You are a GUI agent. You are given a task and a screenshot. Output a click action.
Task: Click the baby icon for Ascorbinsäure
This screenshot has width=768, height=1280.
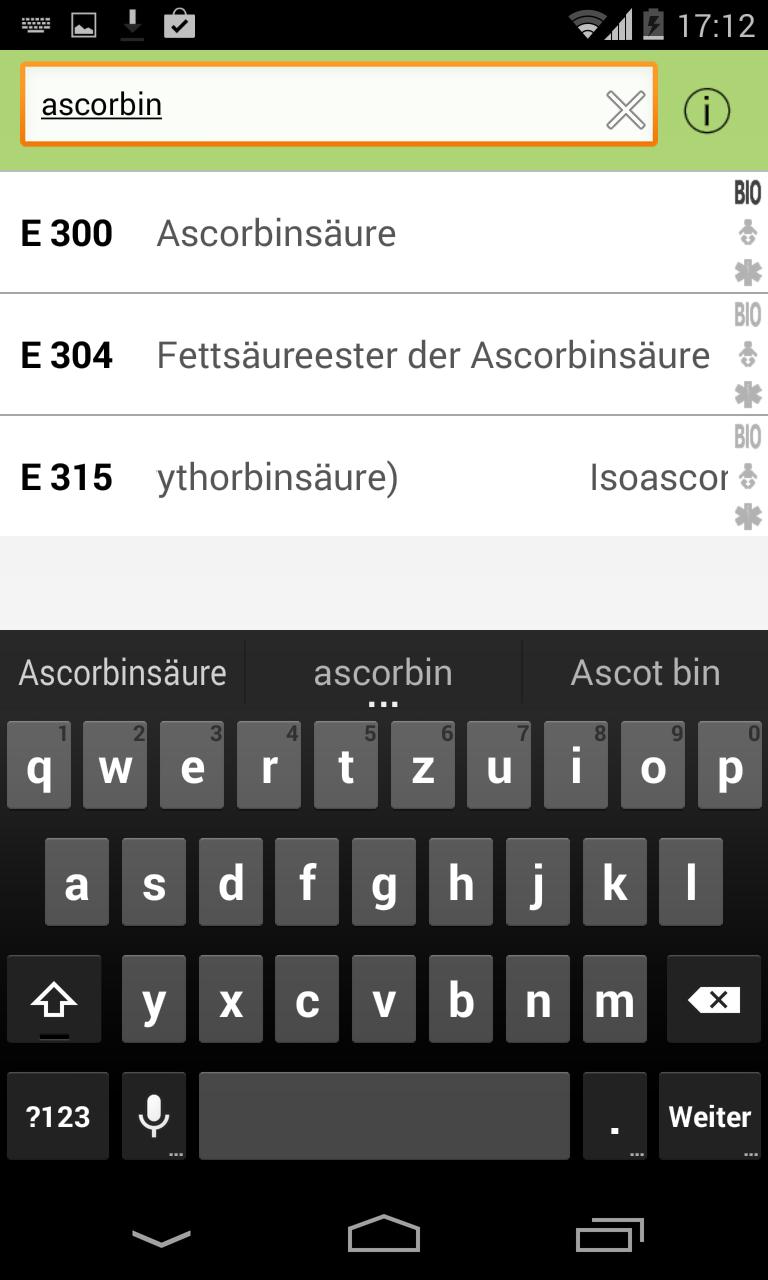(748, 233)
